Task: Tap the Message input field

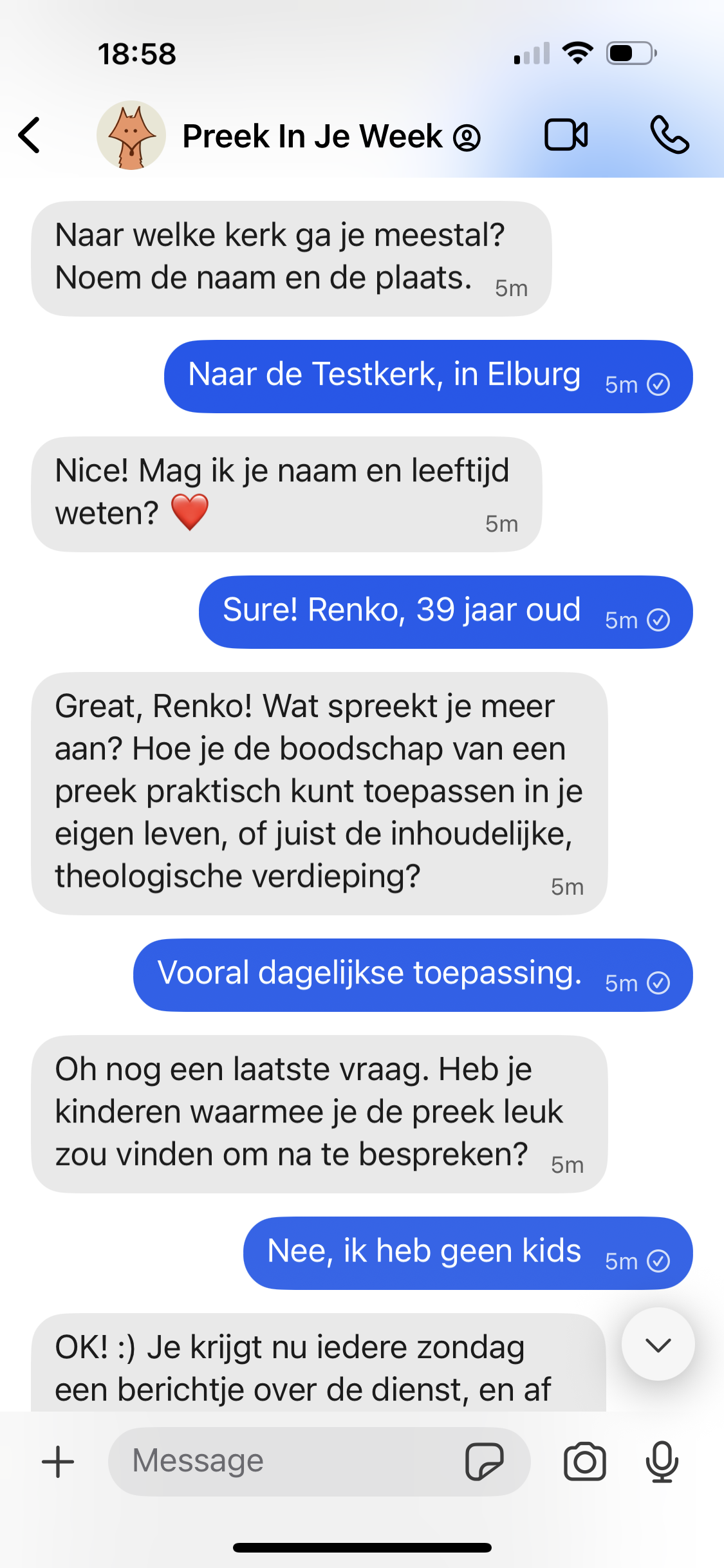Action: (257, 1461)
